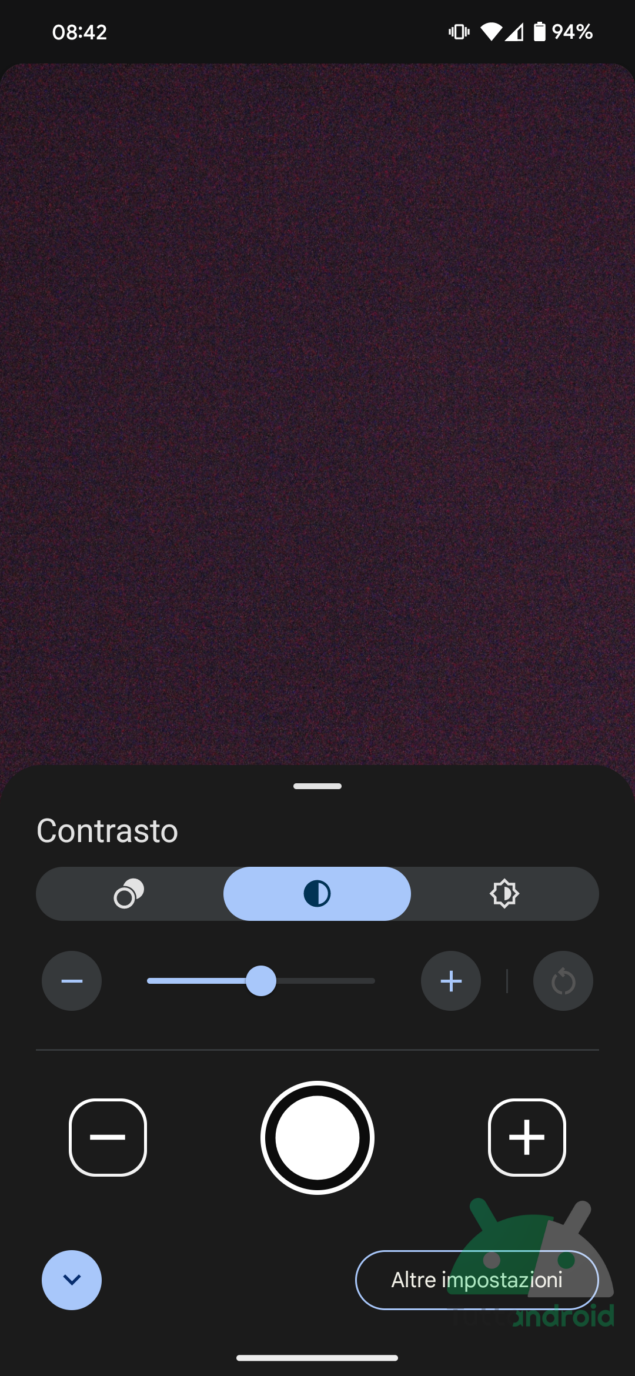The height and width of the screenshot is (1376, 635).
Task: Zoom out with the large square minus
Action: [x=108, y=1138]
